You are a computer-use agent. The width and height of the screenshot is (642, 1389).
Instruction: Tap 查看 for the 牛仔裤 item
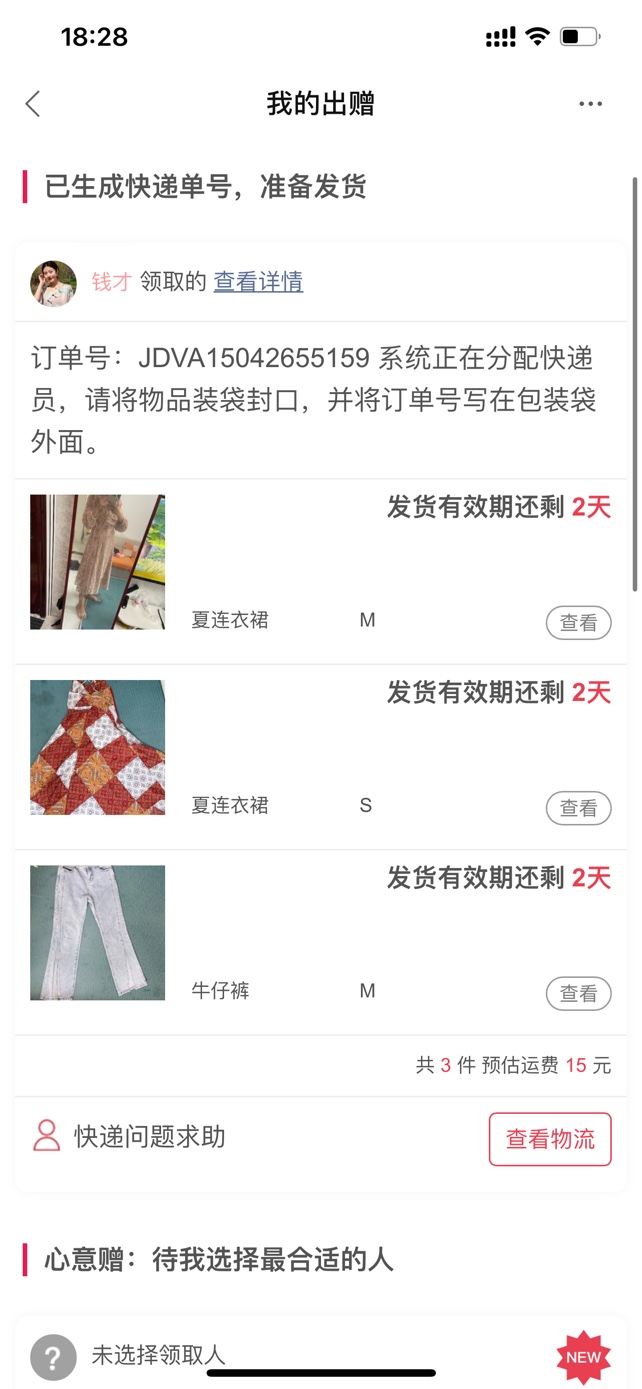(x=578, y=993)
